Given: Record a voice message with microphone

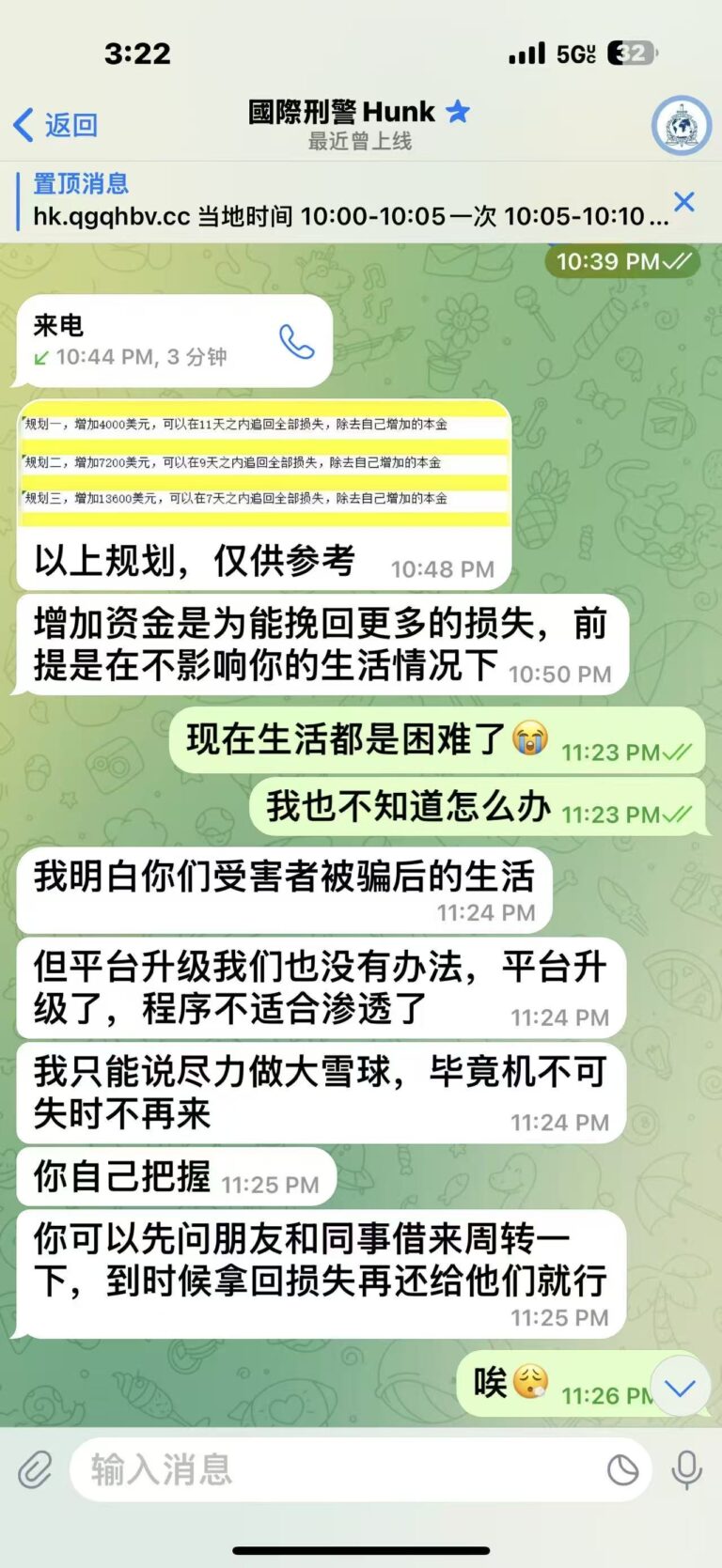Looking at the screenshot, I should pyautogui.click(x=686, y=1469).
